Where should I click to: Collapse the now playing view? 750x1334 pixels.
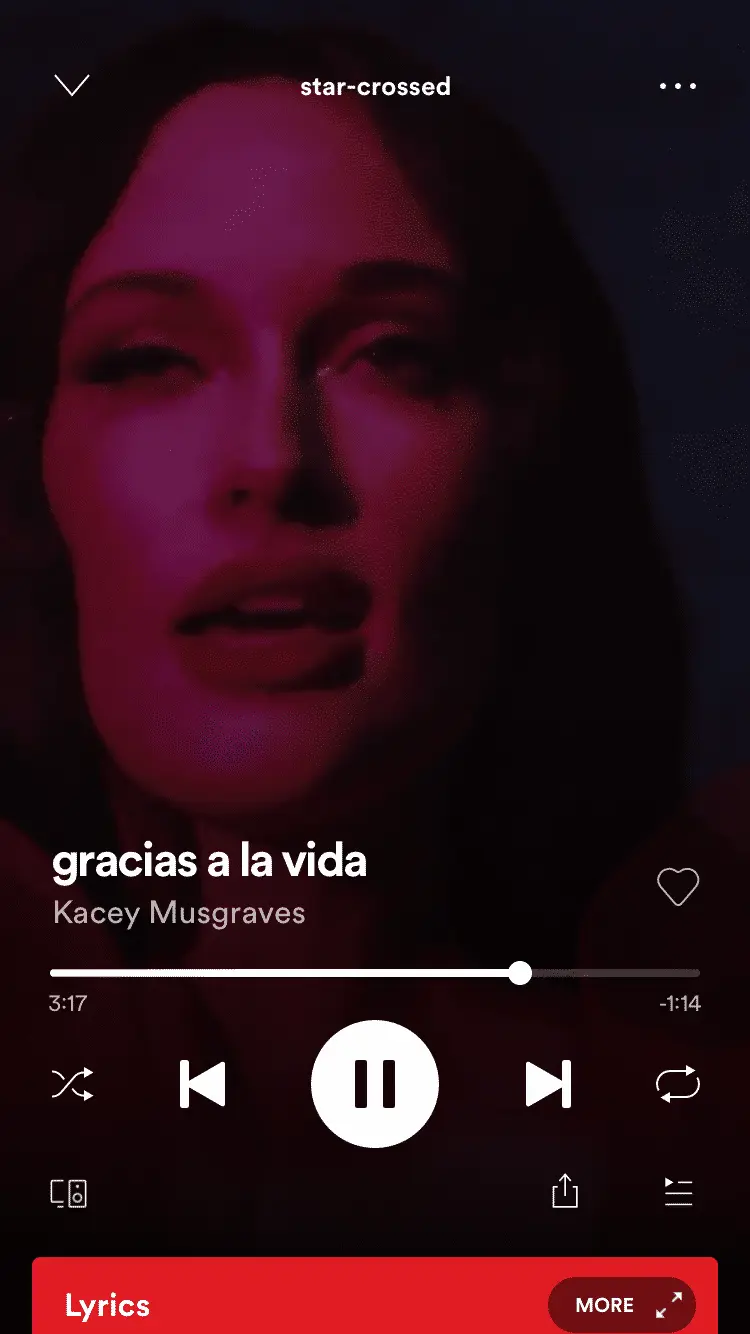(72, 86)
